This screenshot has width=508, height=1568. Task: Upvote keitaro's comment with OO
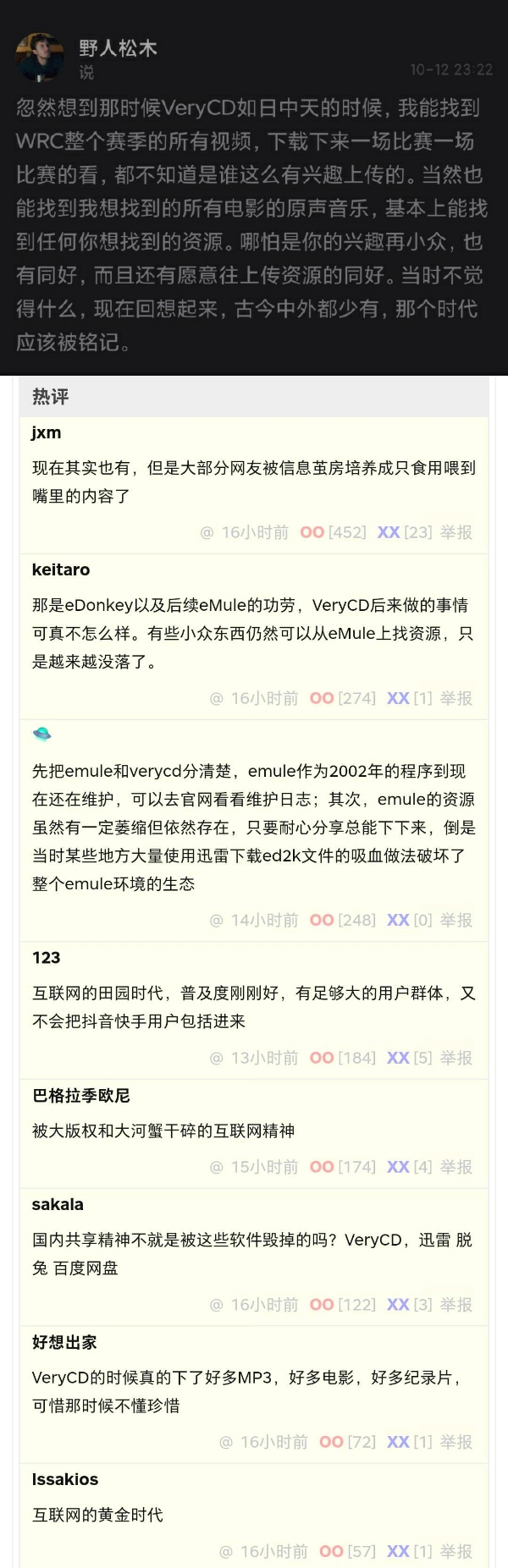(321, 698)
